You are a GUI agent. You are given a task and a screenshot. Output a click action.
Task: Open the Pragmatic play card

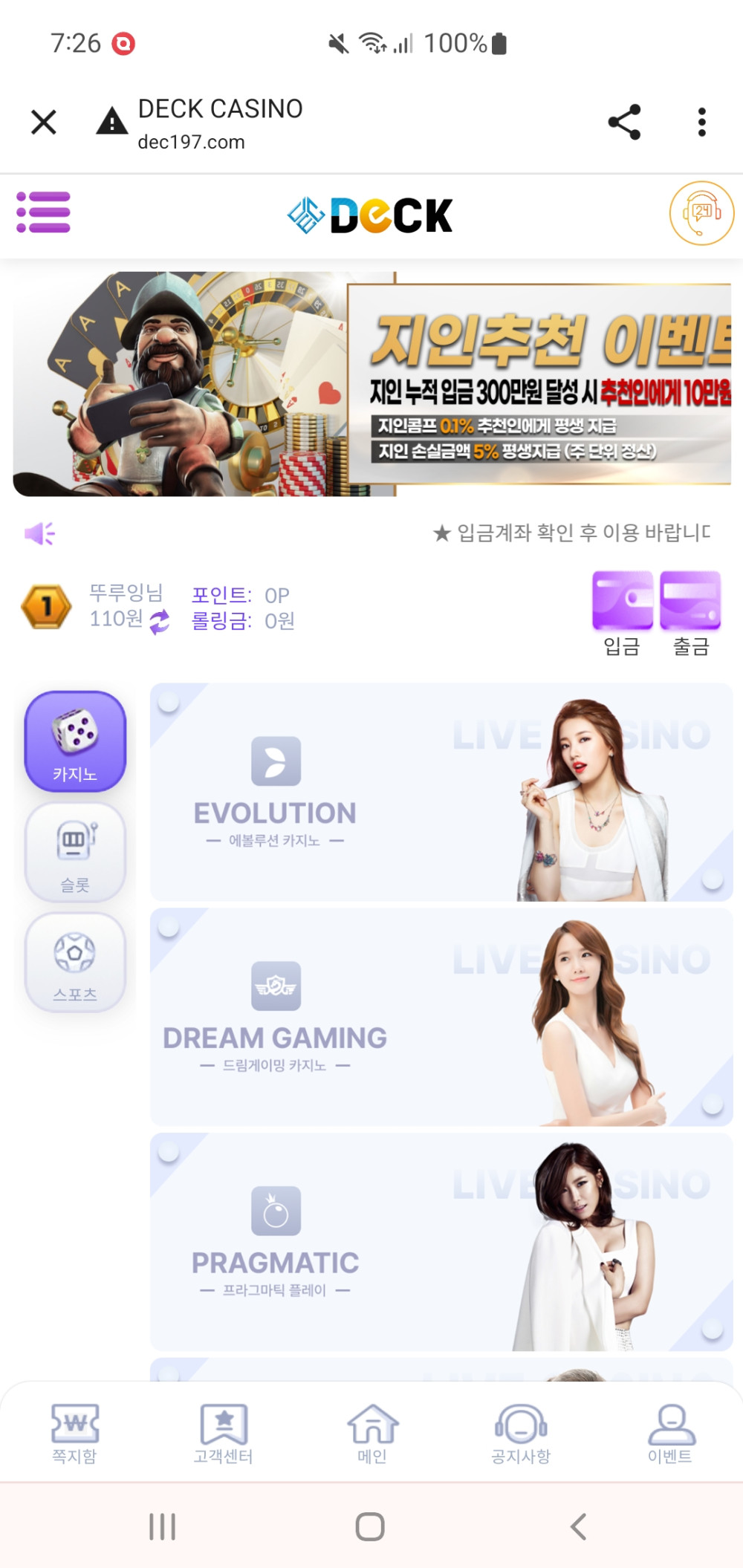click(441, 1242)
